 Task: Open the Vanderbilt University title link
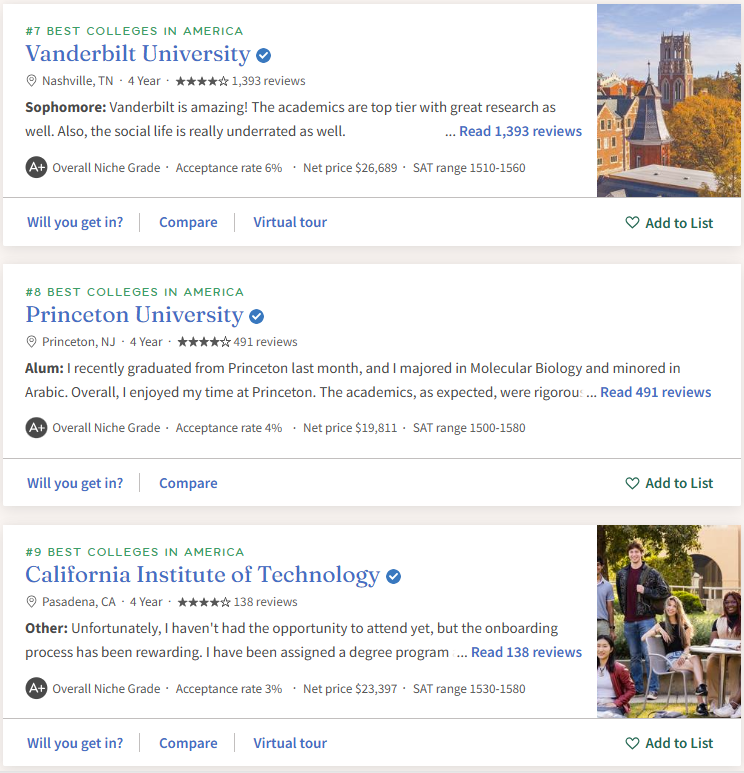[x=137, y=54]
